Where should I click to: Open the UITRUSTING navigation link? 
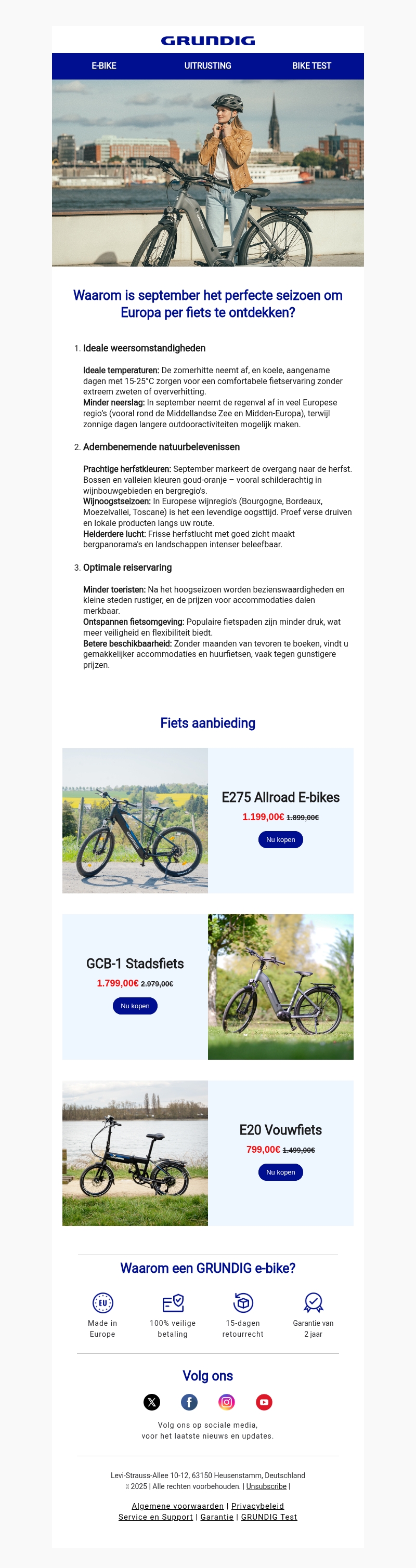(x=207, y=65)
